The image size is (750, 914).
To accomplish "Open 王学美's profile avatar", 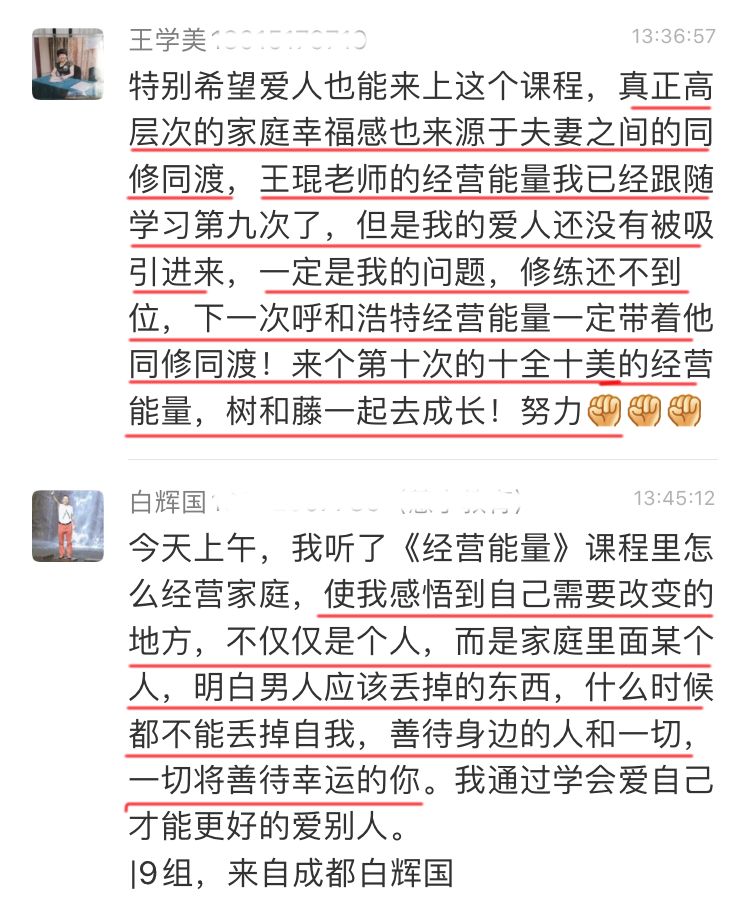I will pyautogui.click(x=67, y=64).
